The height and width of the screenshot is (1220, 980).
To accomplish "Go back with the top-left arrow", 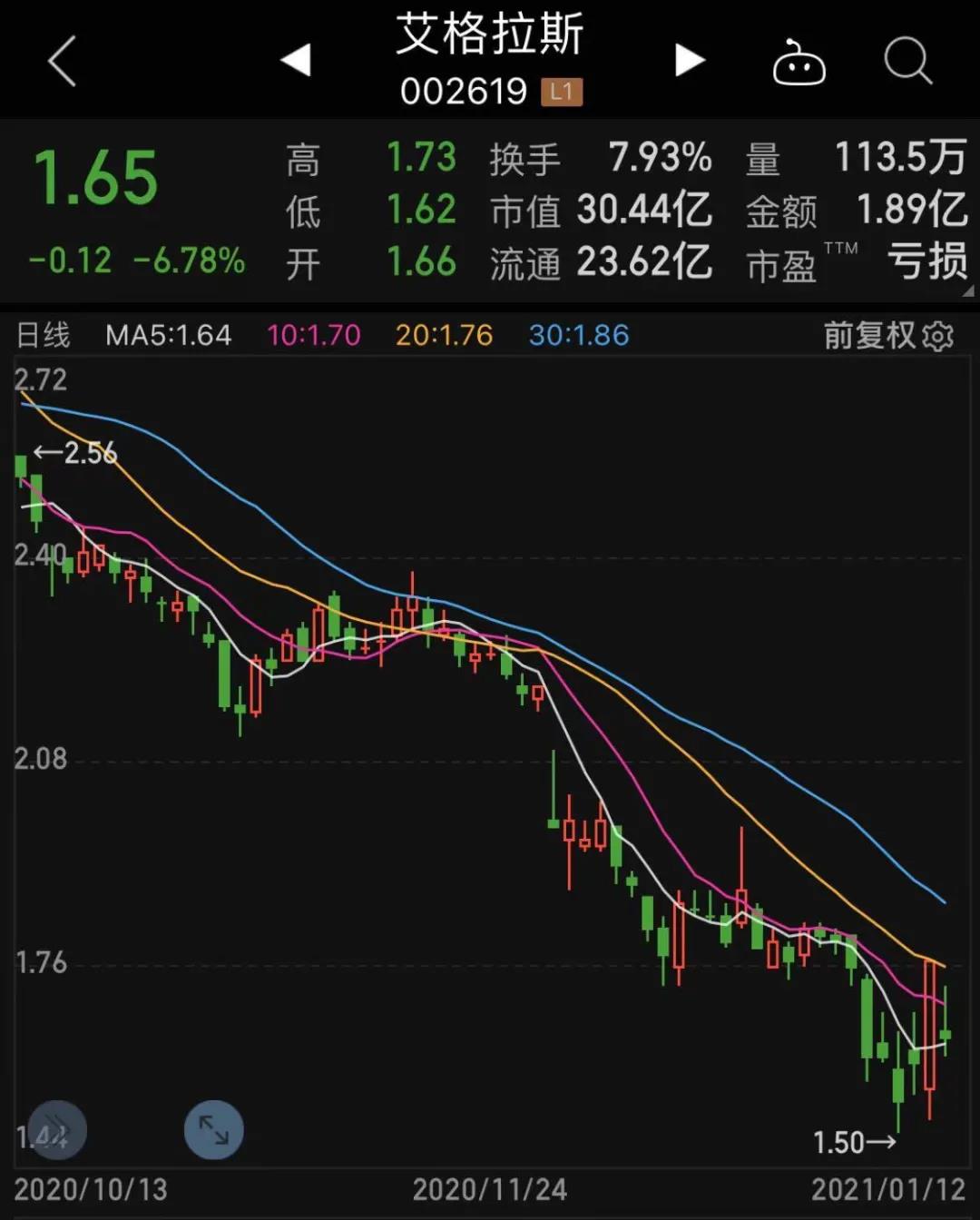I will (62, 62).
